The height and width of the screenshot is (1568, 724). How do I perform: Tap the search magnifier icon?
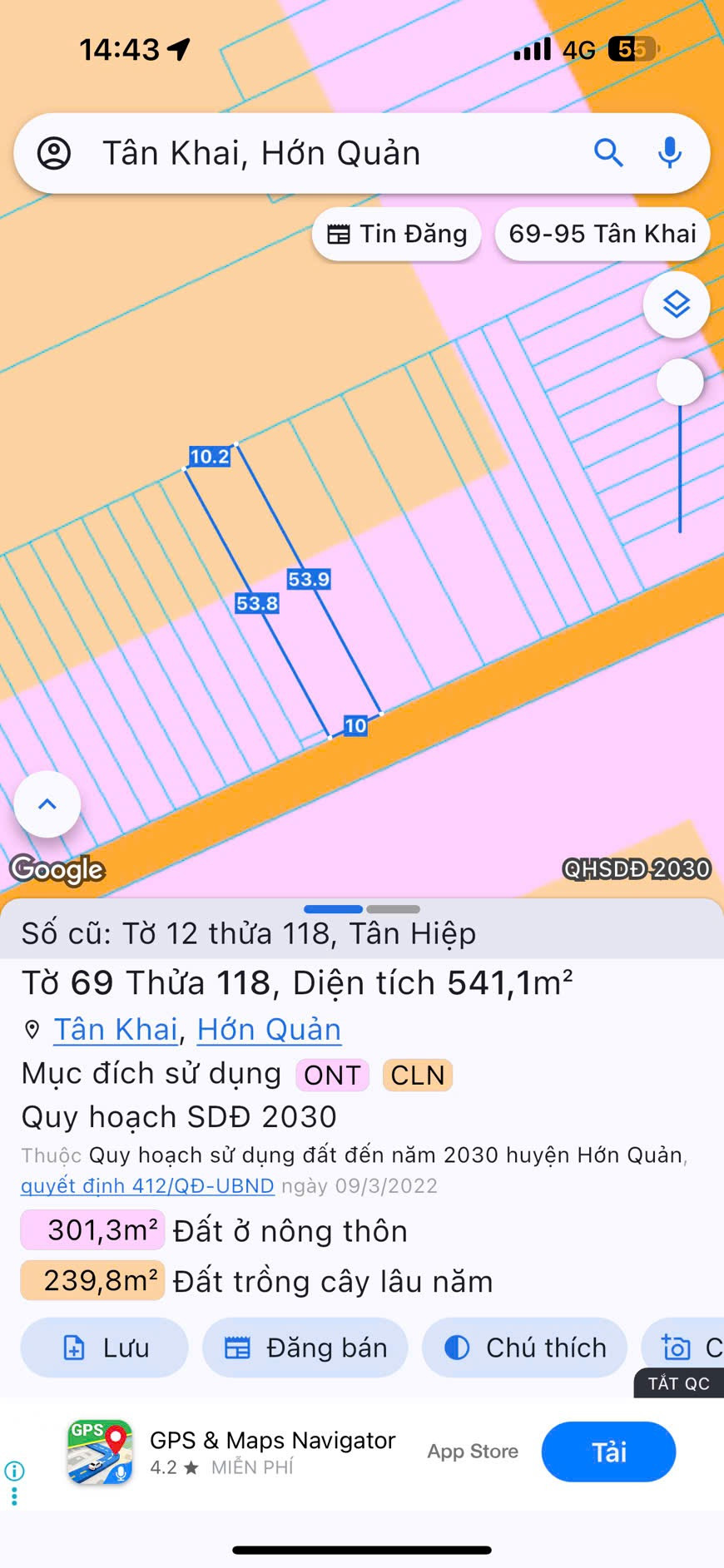pyautogui.click(x=608, y=153)
